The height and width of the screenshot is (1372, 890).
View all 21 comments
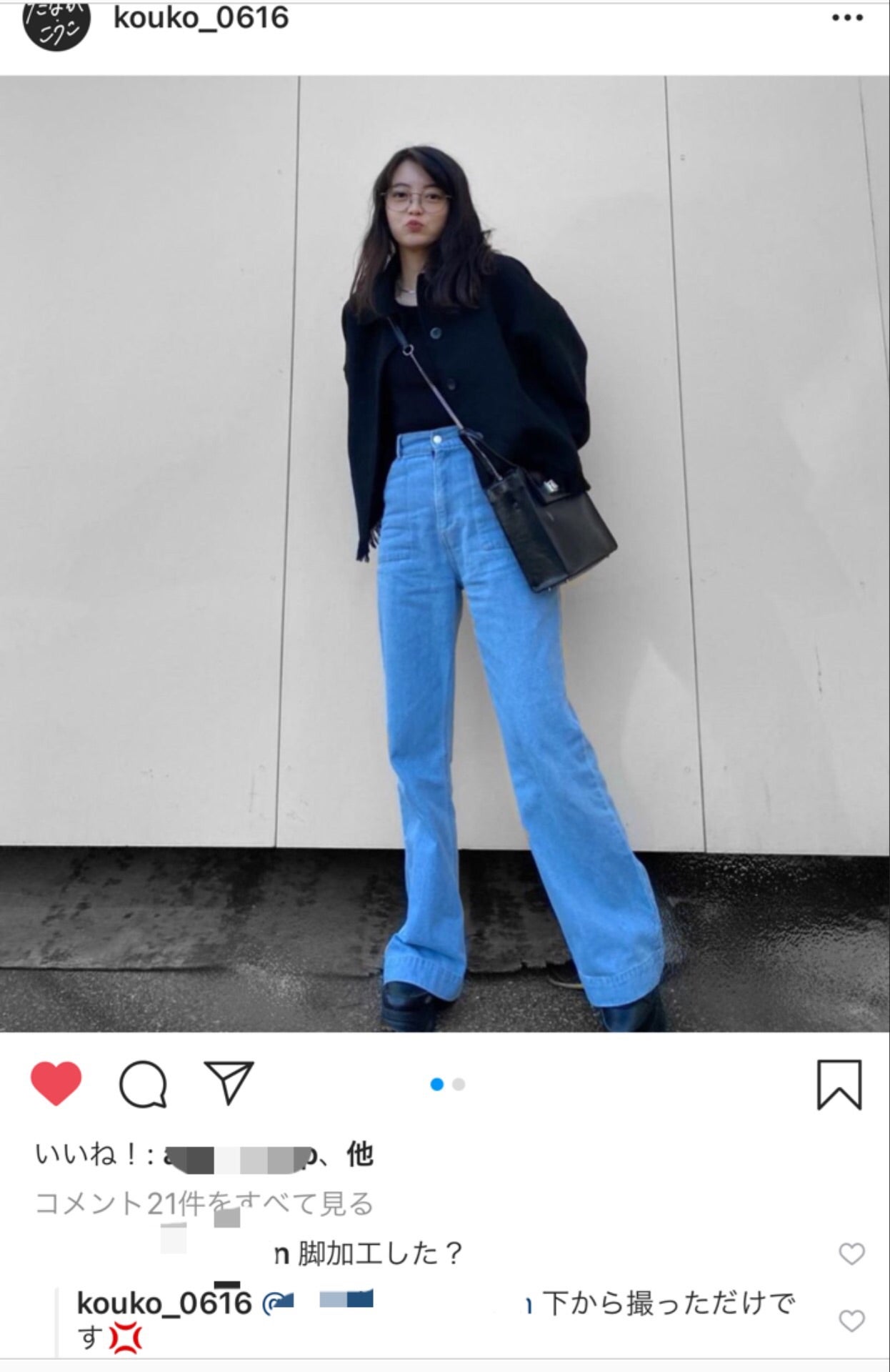point(204,1204)
